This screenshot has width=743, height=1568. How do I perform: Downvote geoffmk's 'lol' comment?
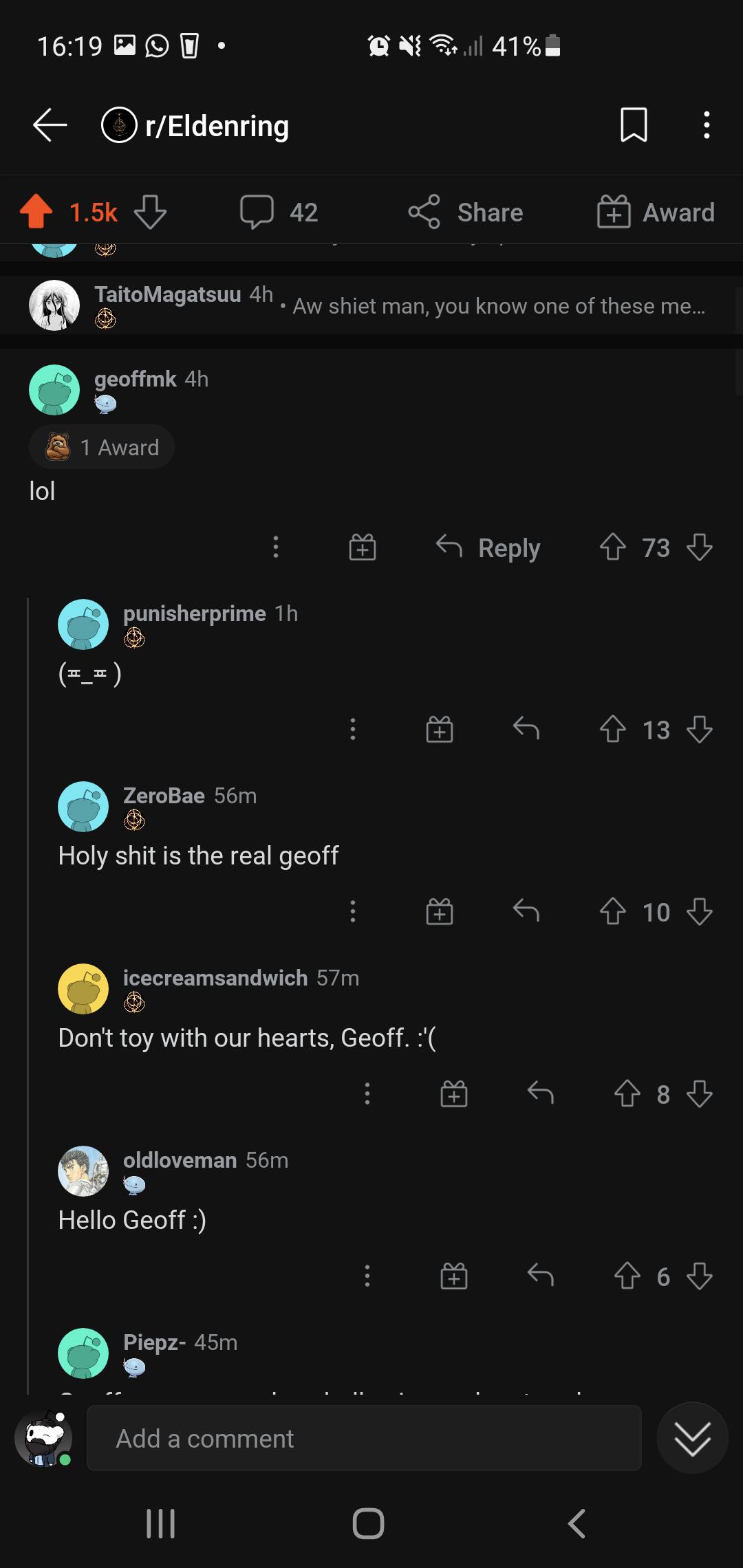(x=699, y=548)
